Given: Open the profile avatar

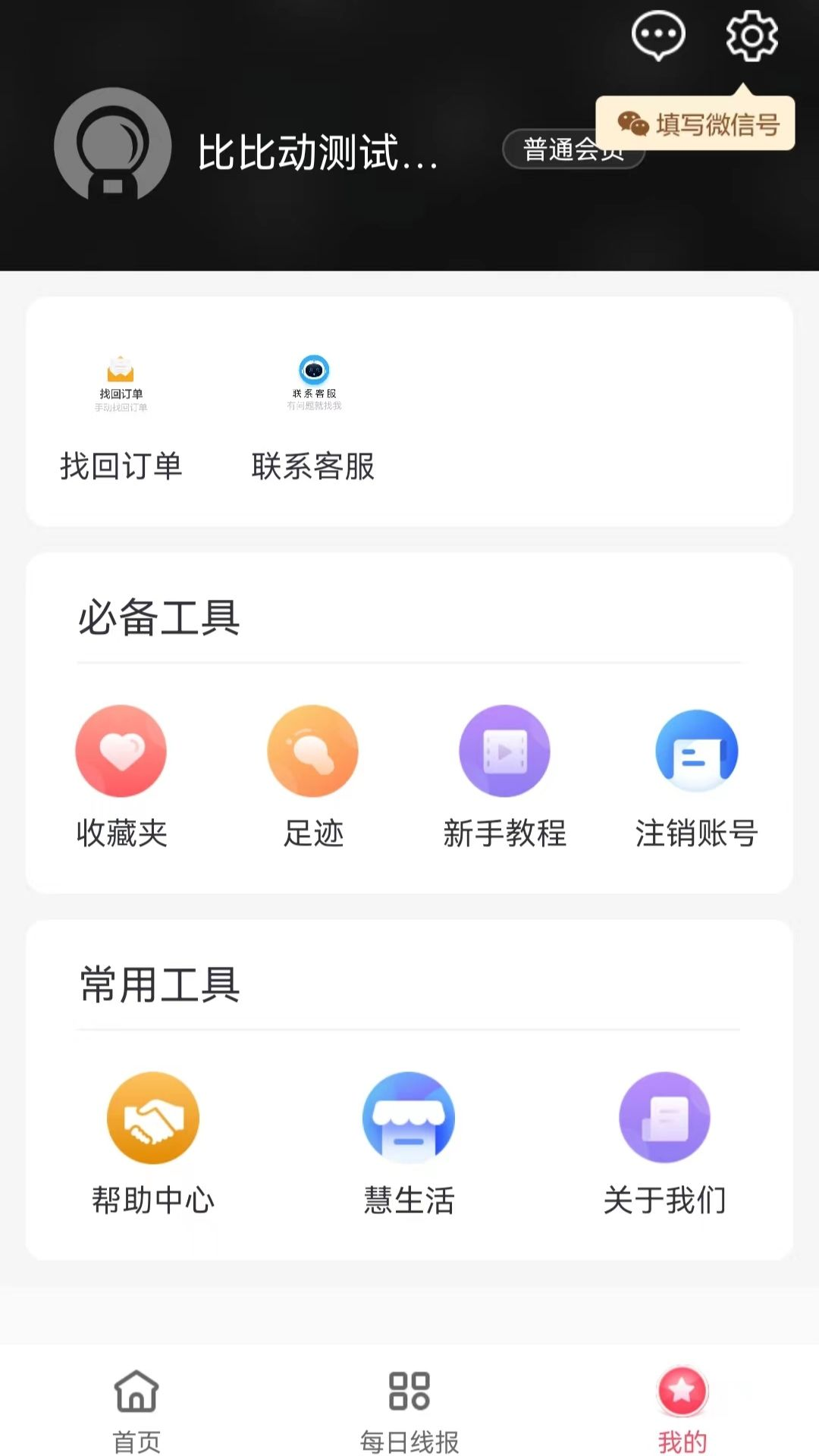Looking at the screenshot, I should (113, 146).
